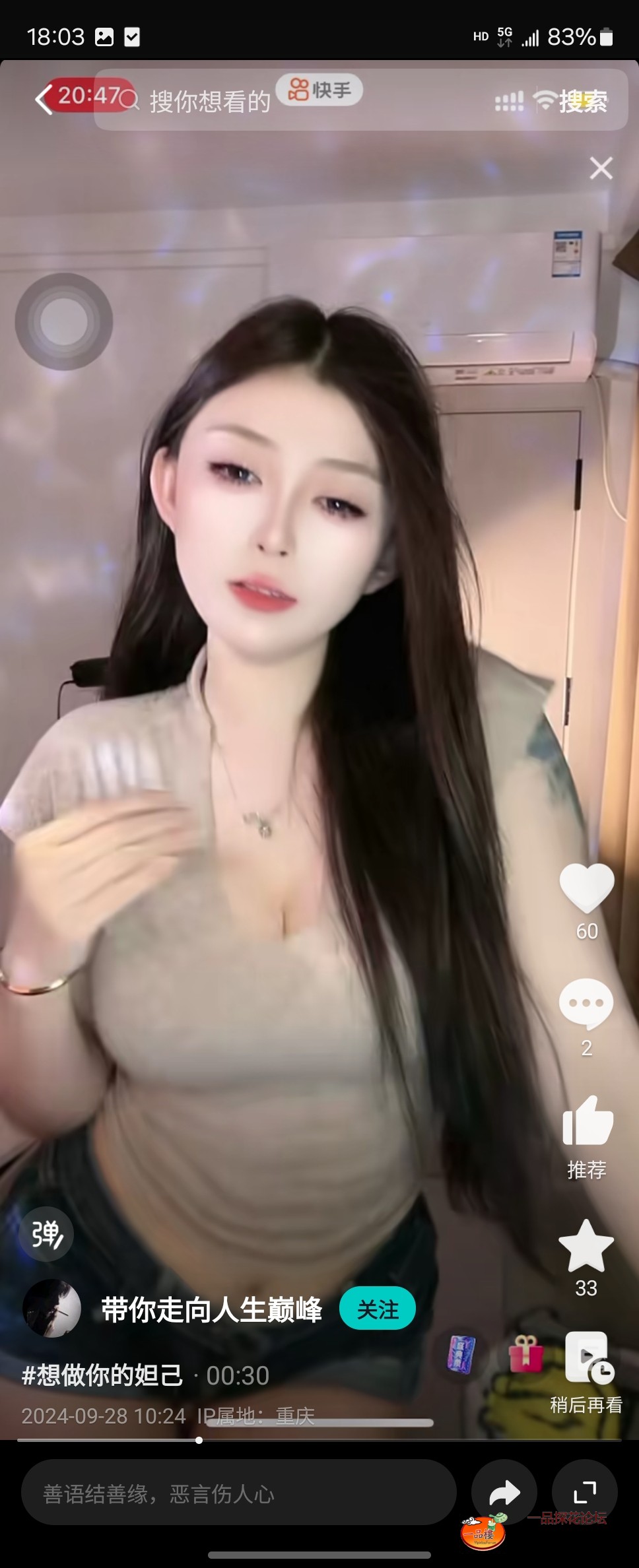Toggle the 弹 danmaku button
Image resolution: width=639 pixels, height=1568 pixels.
click(x=48, y=1233)
